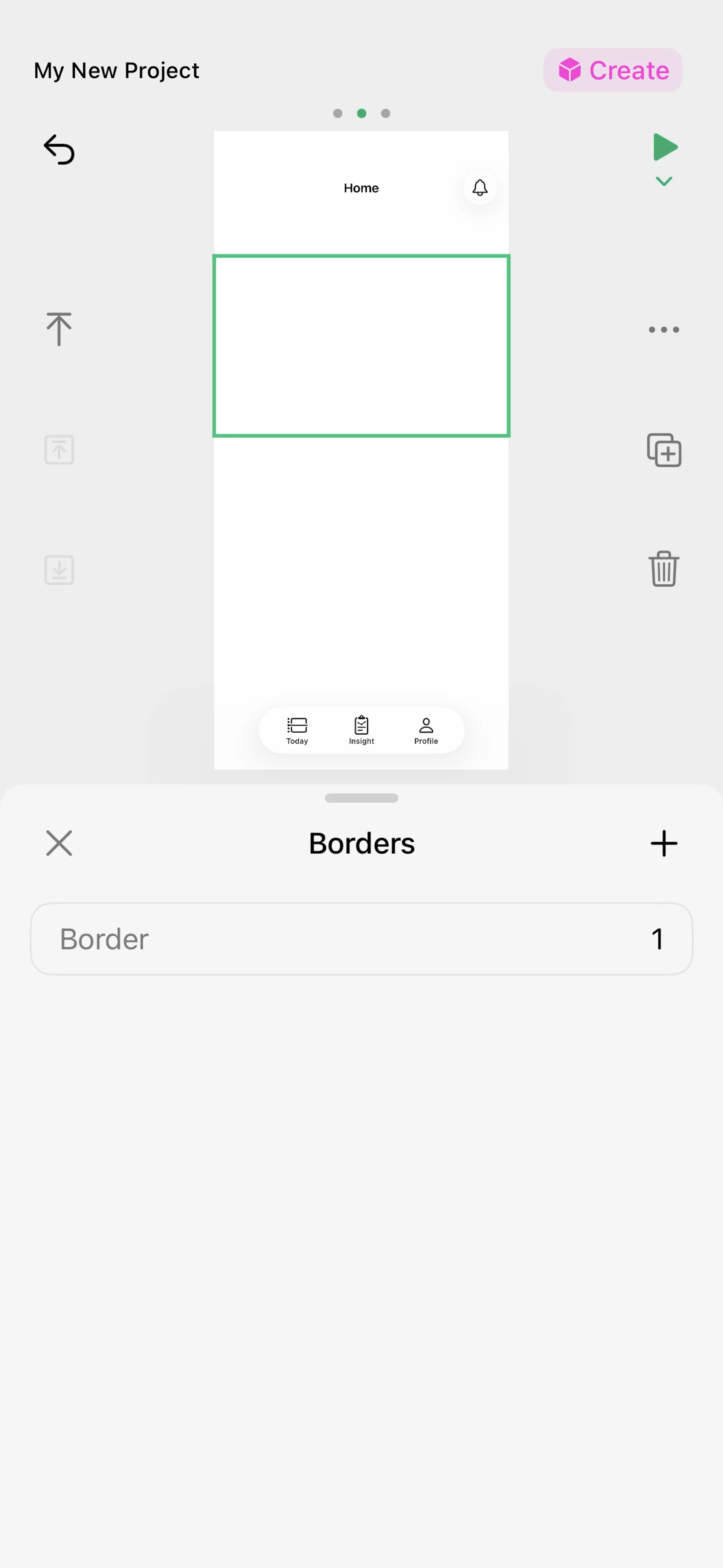
Task: Switch to the Insight tab in preview
Action: (x=361, y=730)
